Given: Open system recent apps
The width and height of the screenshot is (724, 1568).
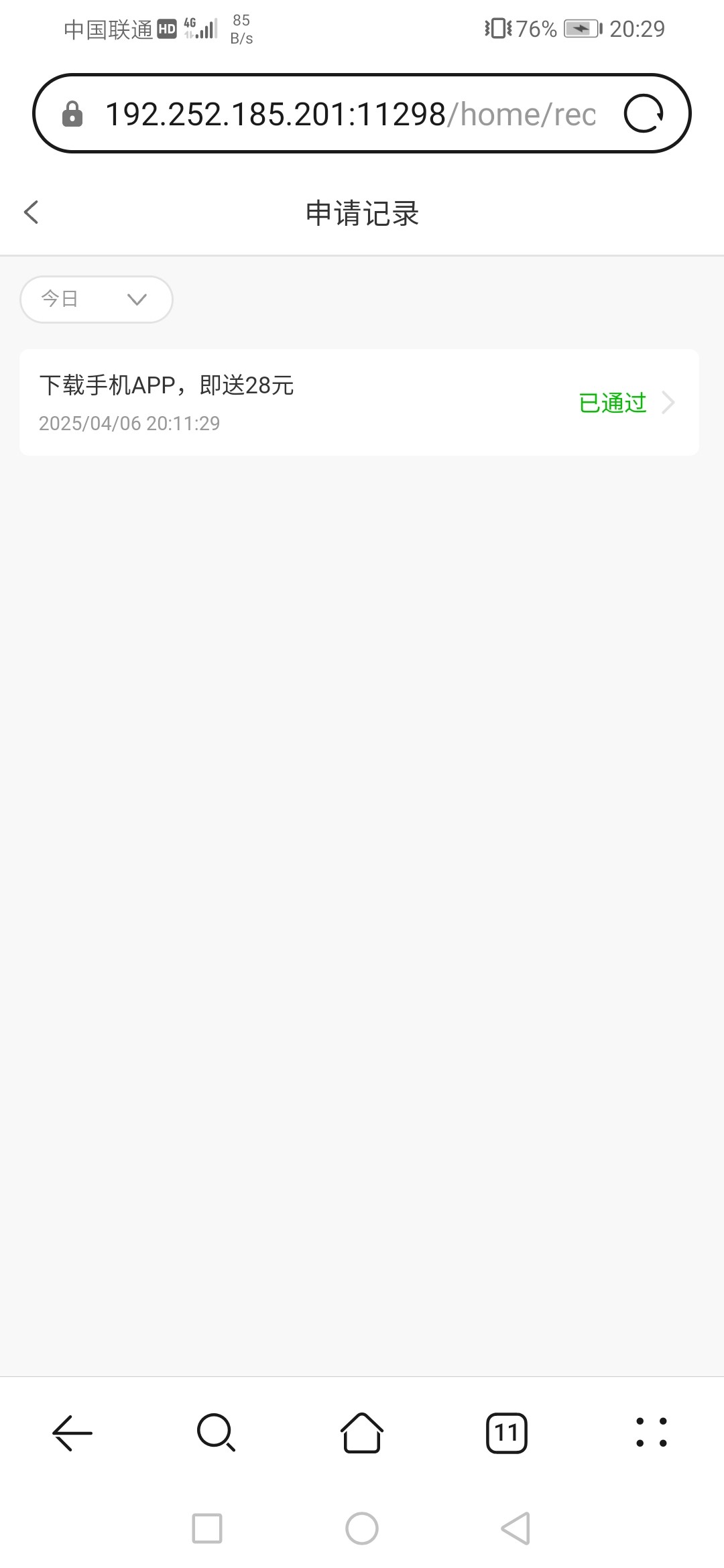Looking at the screenshot, I should tap(207, 1528).
